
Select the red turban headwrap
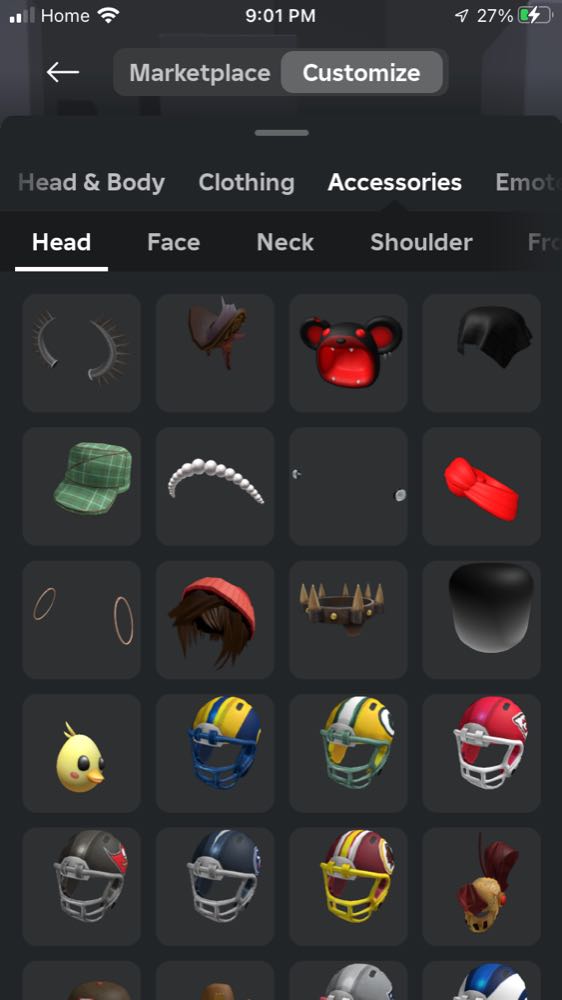pos(482,486)
